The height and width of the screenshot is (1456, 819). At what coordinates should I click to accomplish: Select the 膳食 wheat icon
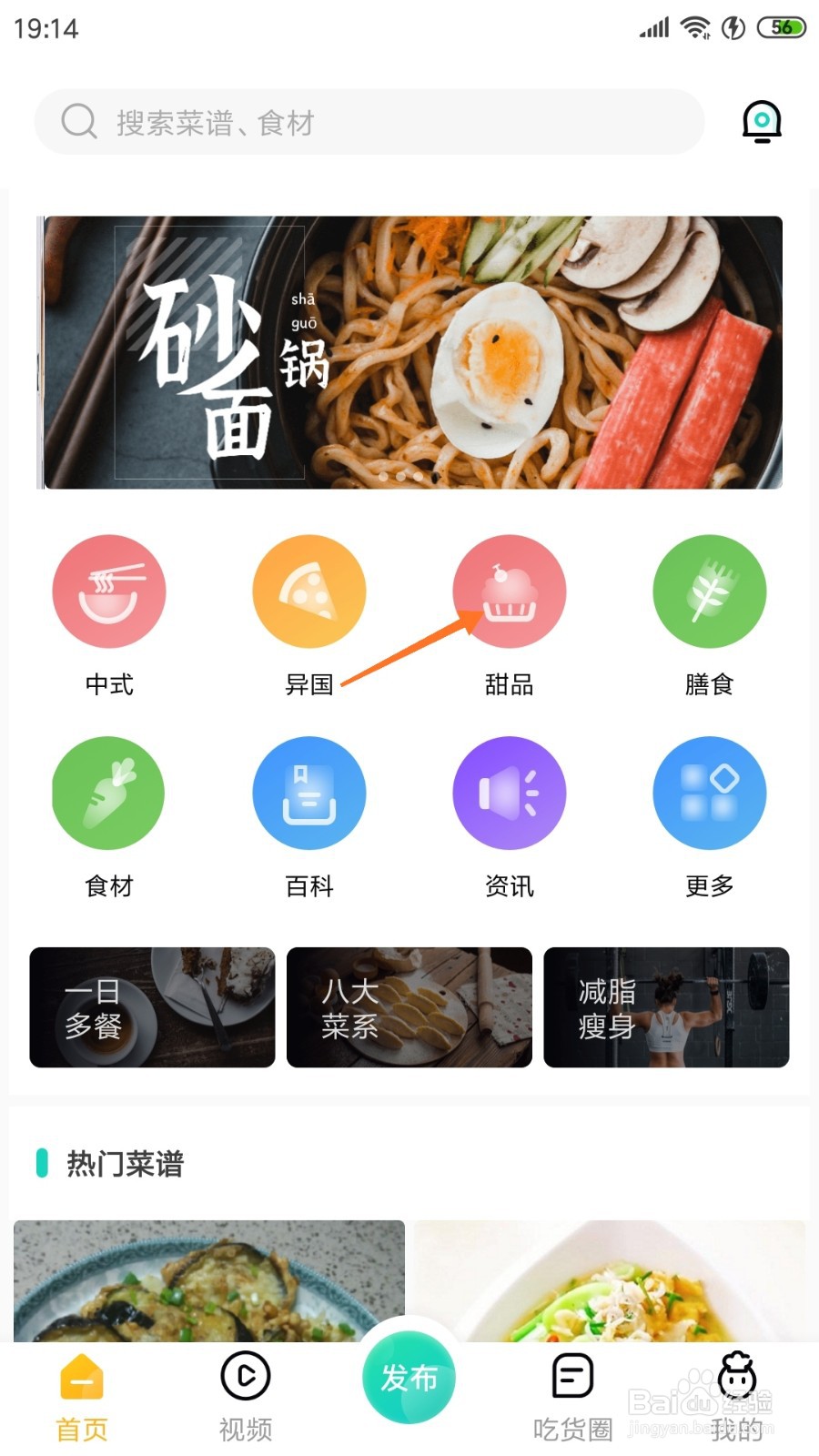tap(710, 591)
